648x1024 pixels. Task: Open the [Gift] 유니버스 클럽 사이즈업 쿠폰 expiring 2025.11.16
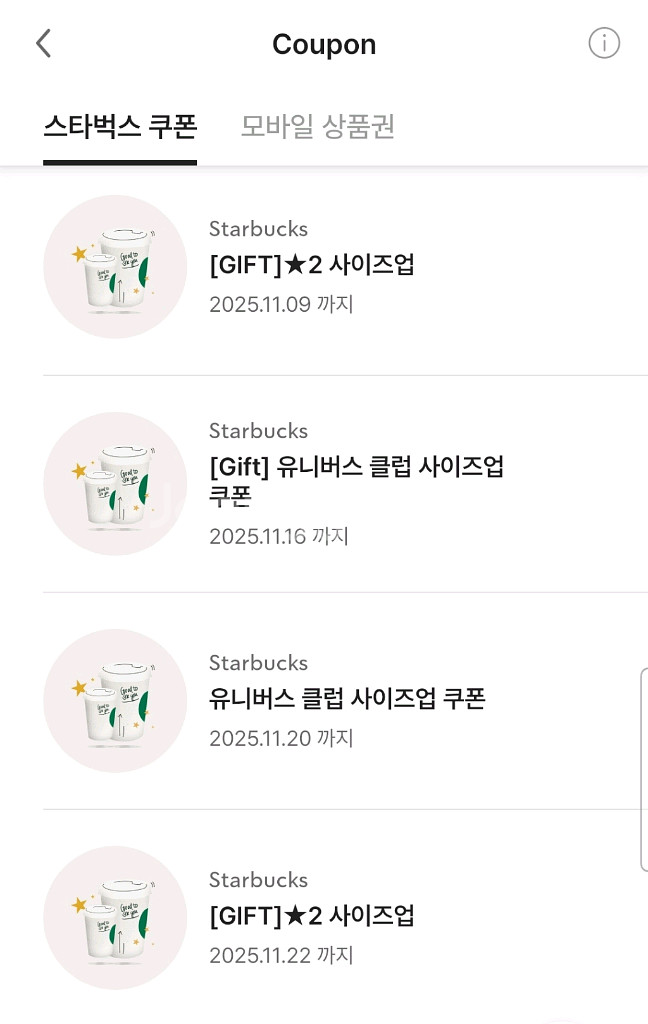[356, 482]
